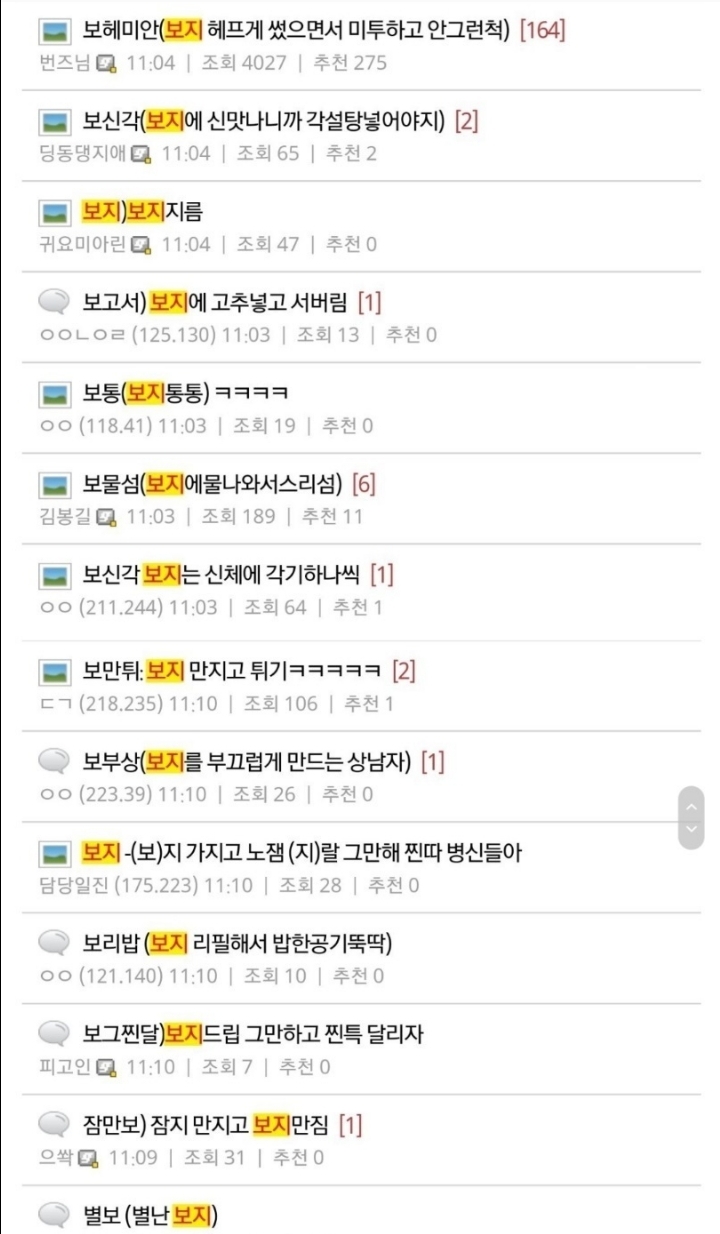The width and height of the screenshot is (720, 1234).
Task: Open the 보리밥 post from 121.140
Action: (237, 943)
